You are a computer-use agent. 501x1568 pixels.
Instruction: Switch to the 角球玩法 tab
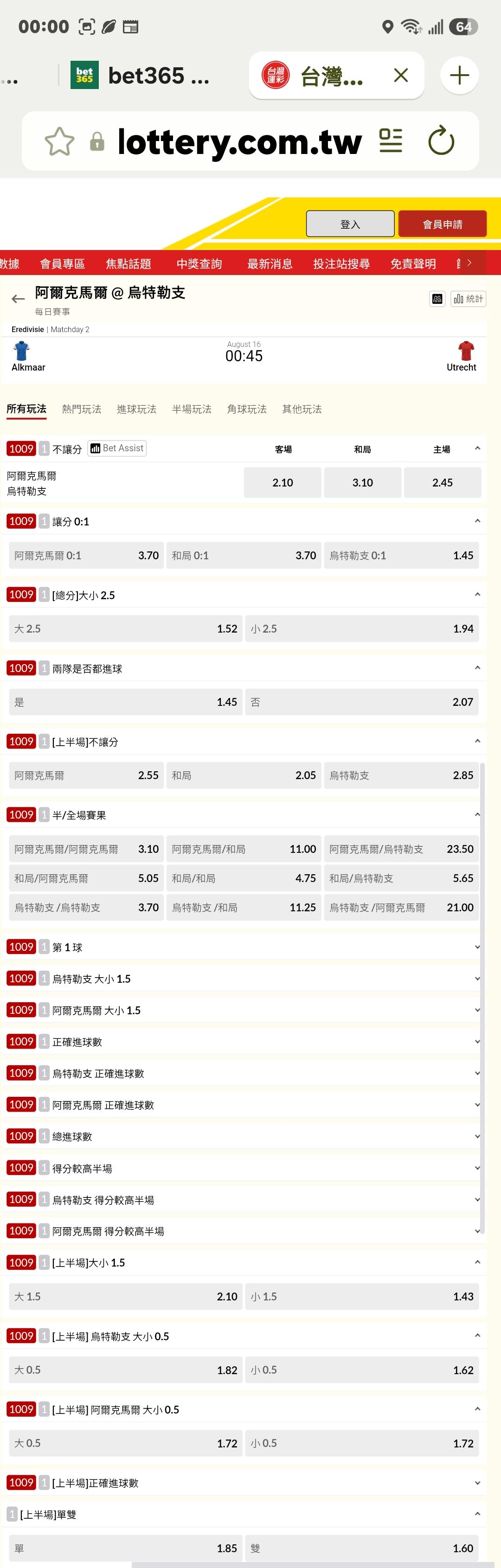pos(246,409)
